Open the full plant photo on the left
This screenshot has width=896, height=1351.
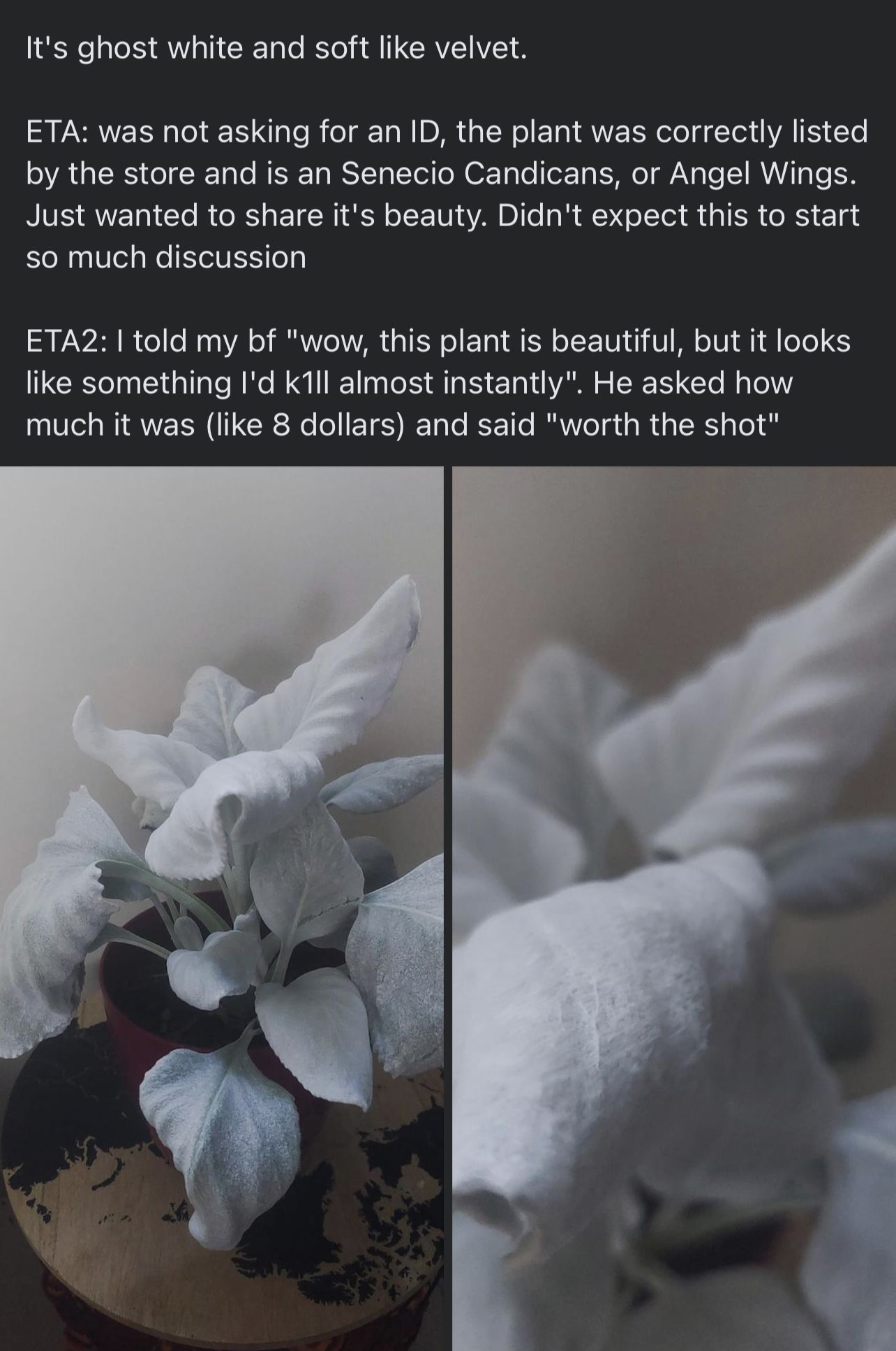[221, 908]
